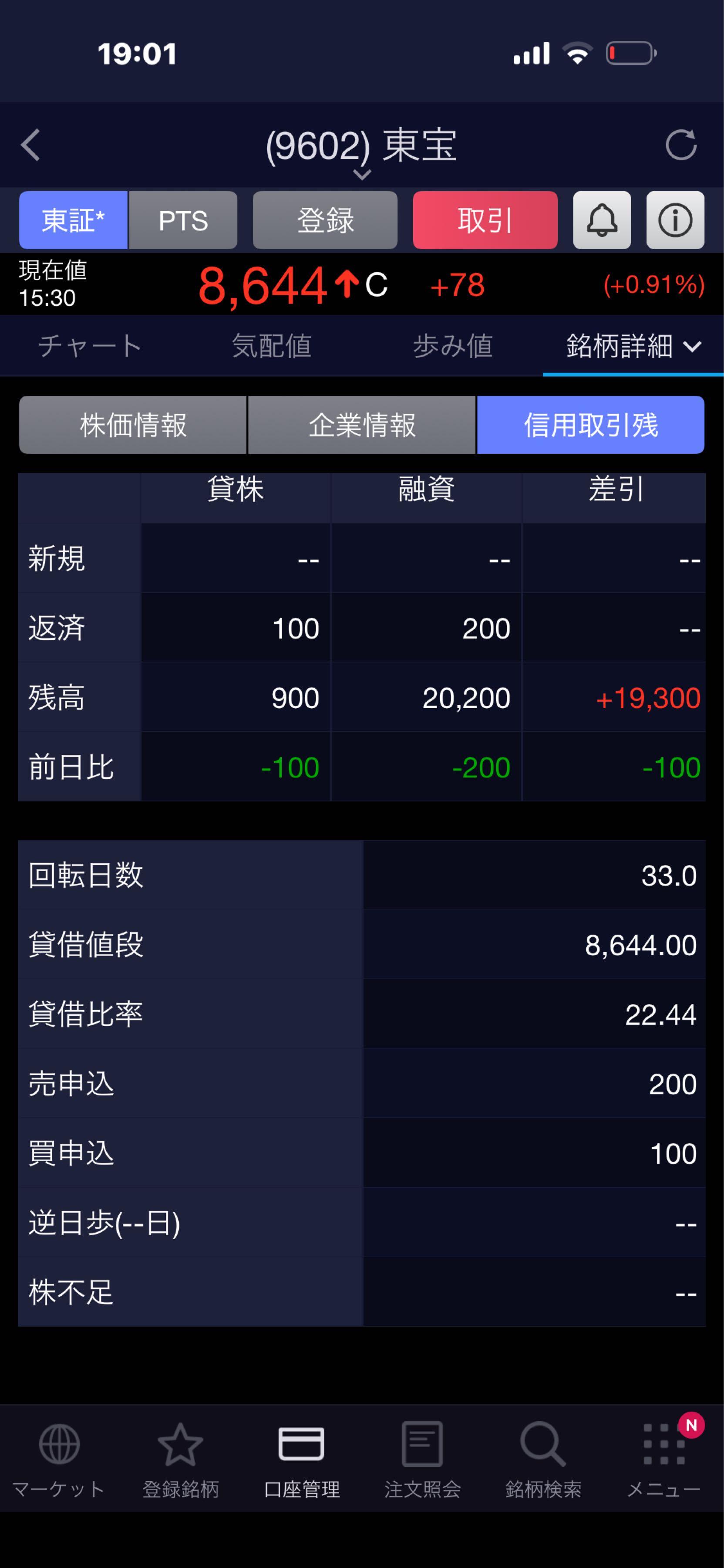Open the info icon
Screen dimensions: 724x1568
pyautogui.click(x=675, y=220)
